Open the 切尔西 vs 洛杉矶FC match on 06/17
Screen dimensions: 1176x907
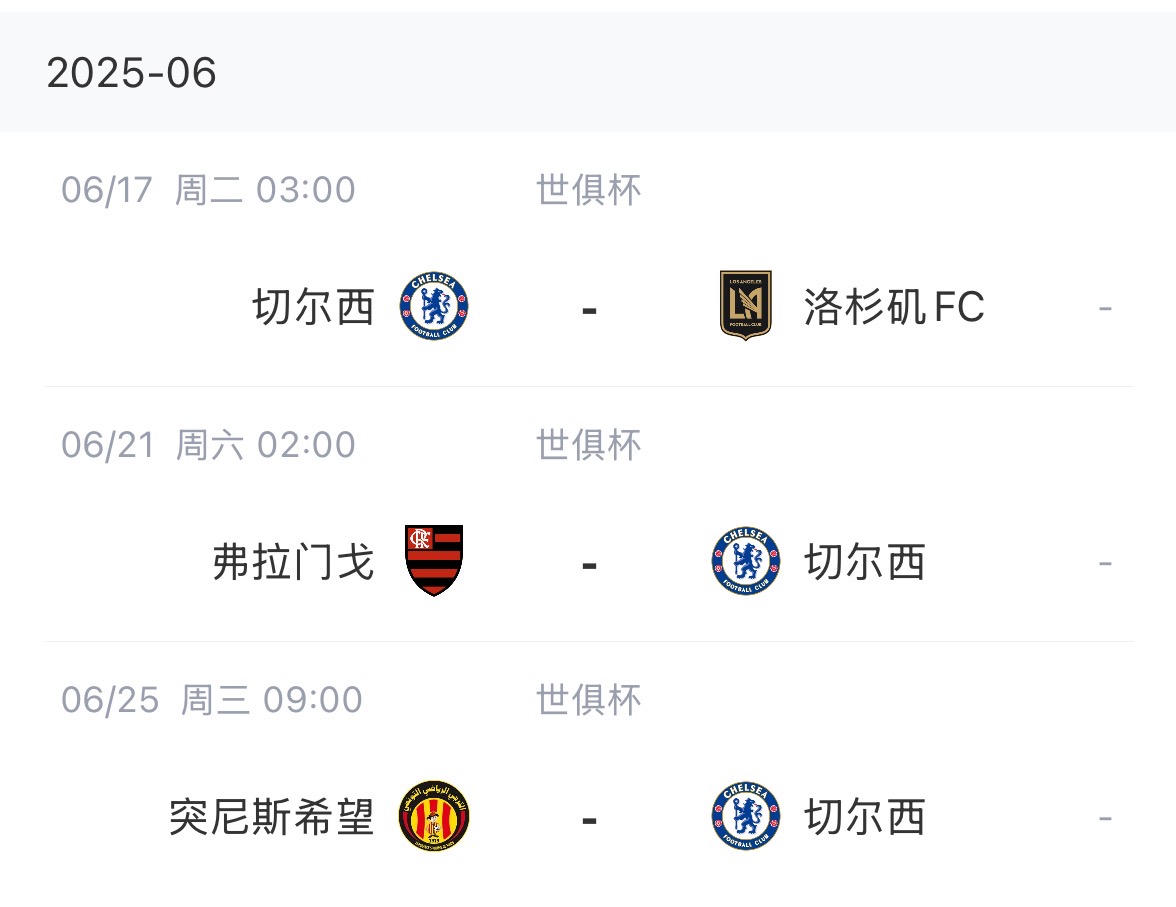click(x=588, y=307)
